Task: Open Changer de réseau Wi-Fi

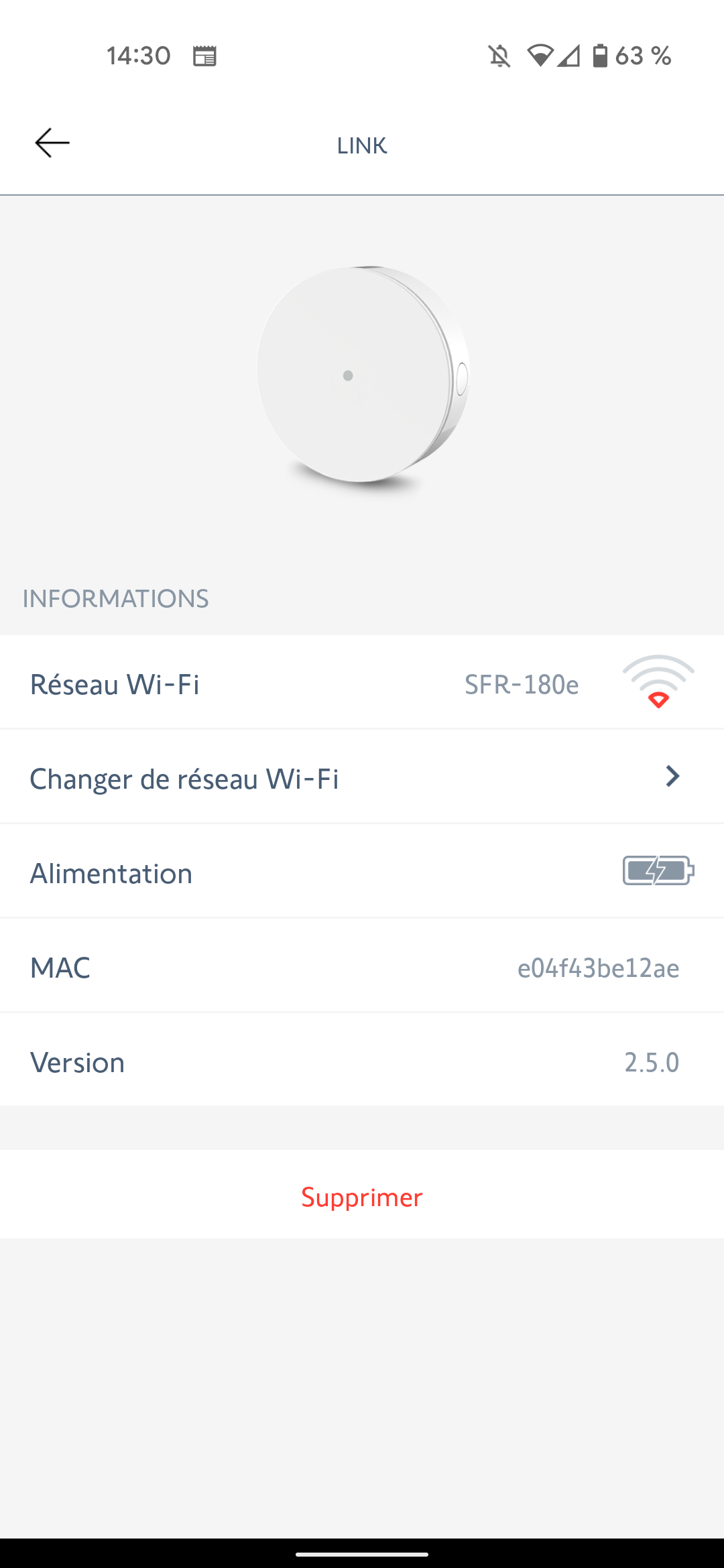Action: click(362, 778)
